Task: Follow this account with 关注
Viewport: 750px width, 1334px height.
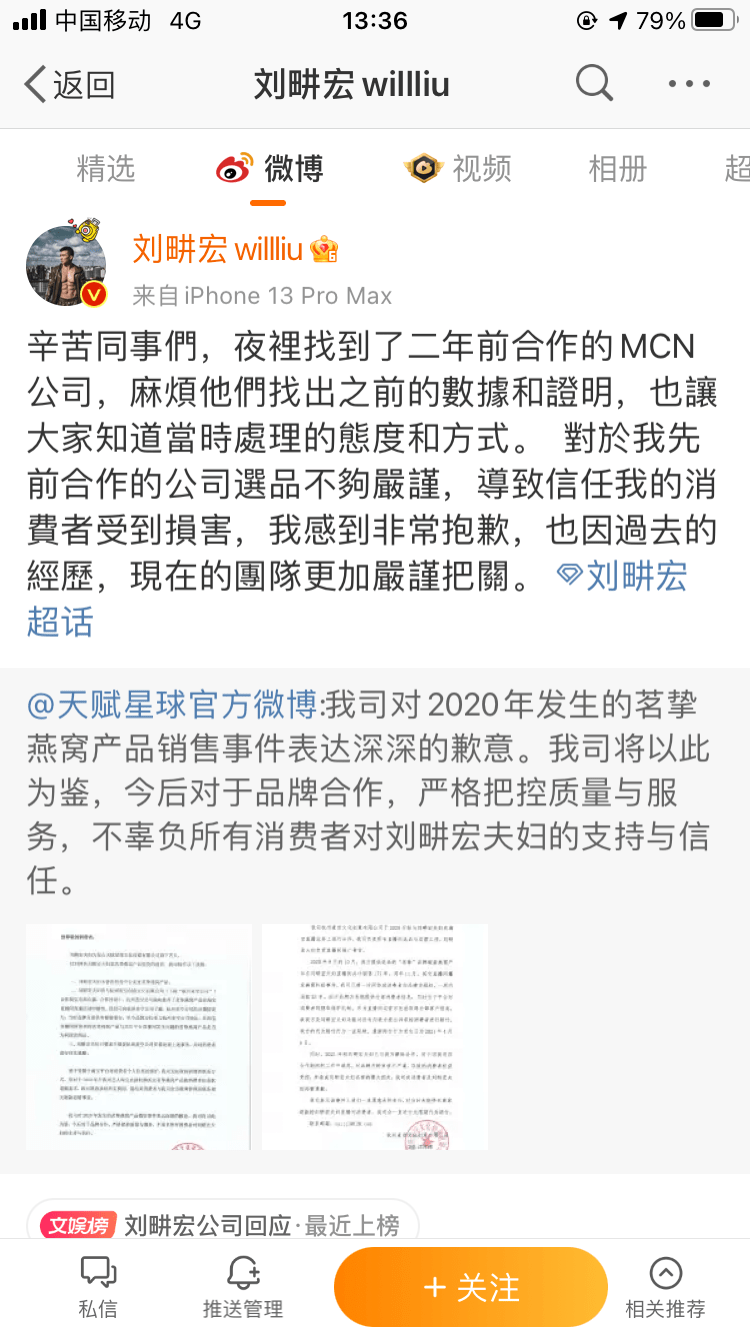Action: (x=471, y=1287)
